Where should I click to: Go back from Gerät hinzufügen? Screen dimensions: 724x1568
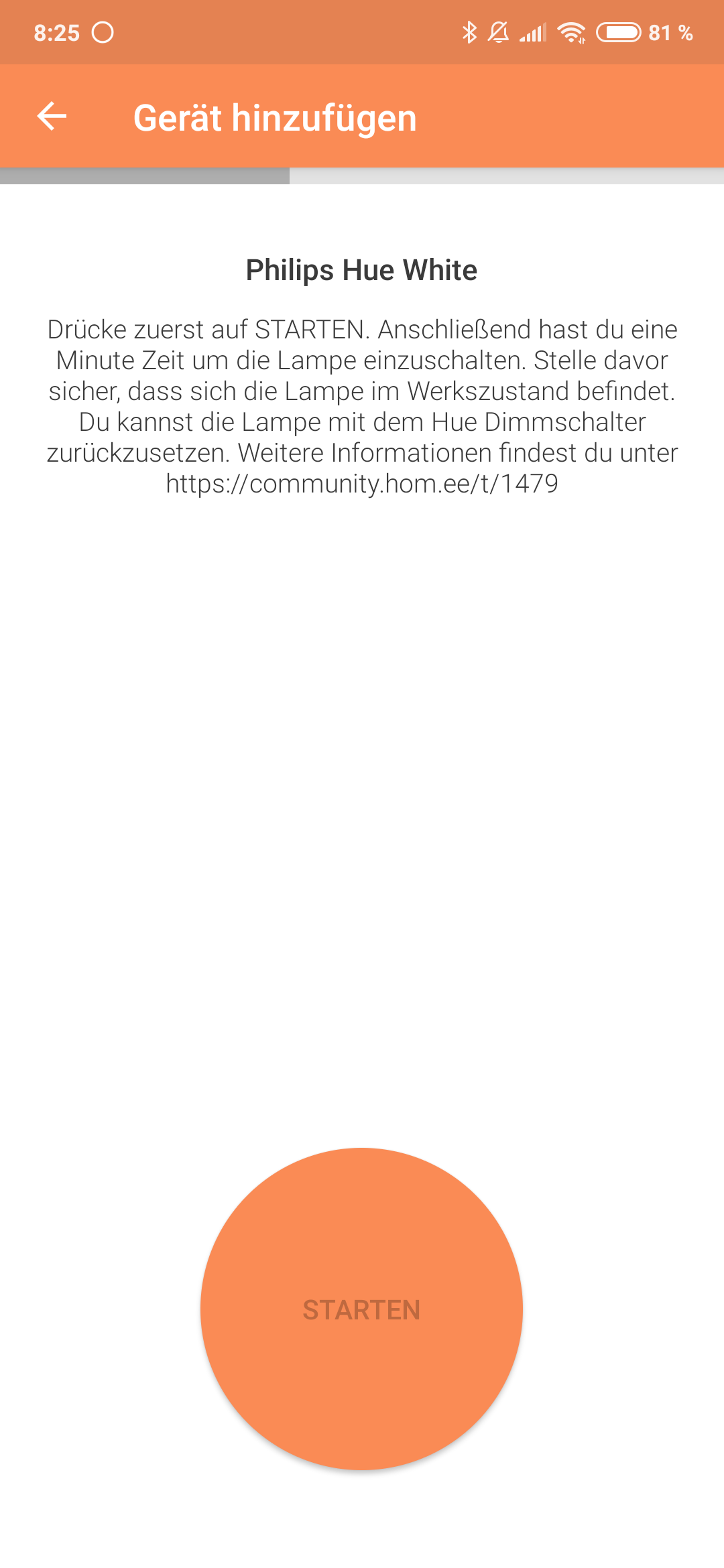coord(52,117)
